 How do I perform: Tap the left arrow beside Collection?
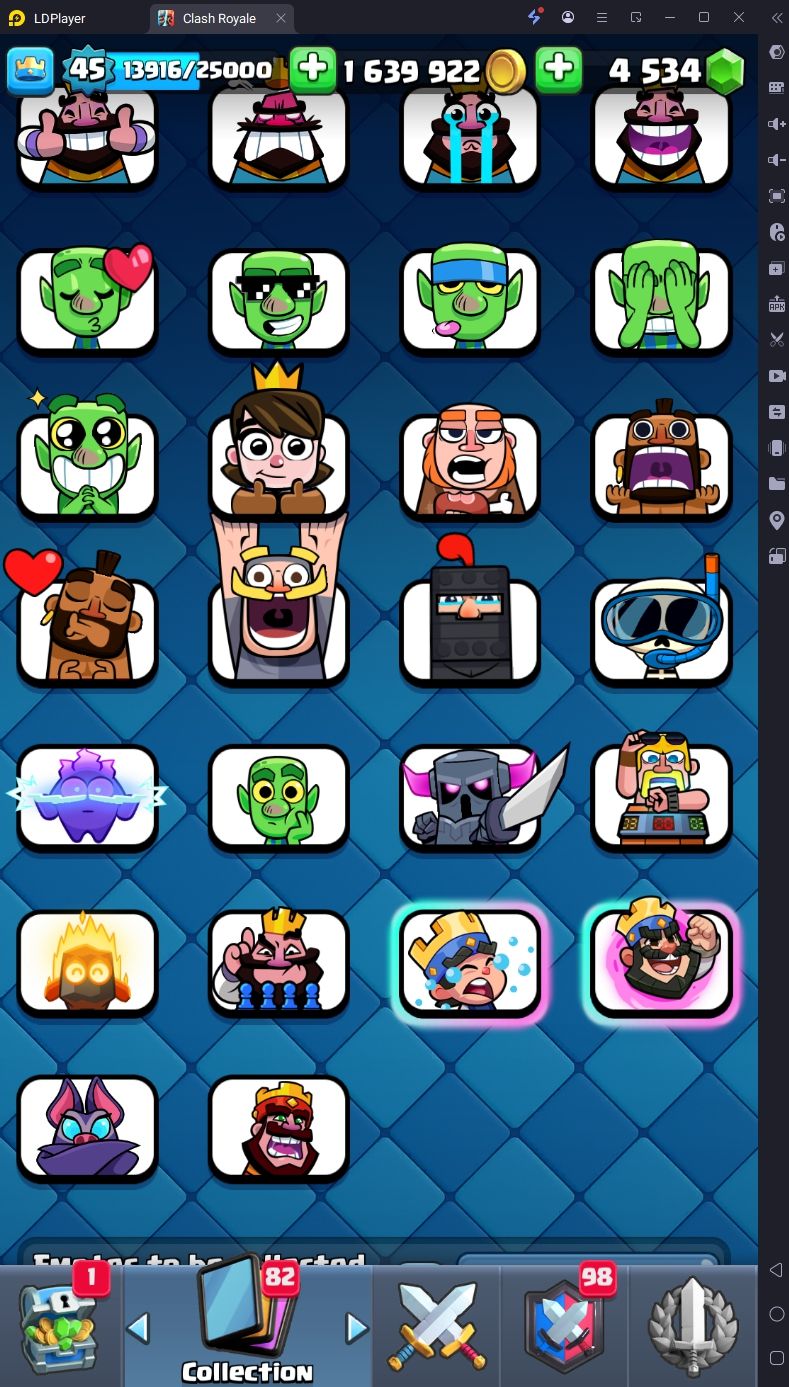click(138, 1328)
